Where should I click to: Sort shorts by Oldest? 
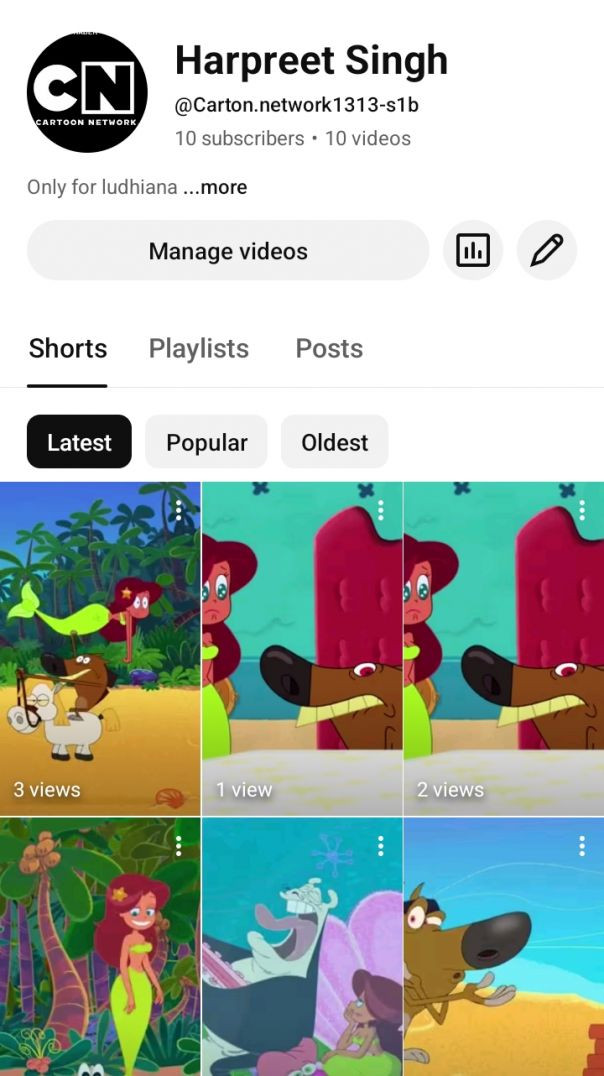(334, 442)
